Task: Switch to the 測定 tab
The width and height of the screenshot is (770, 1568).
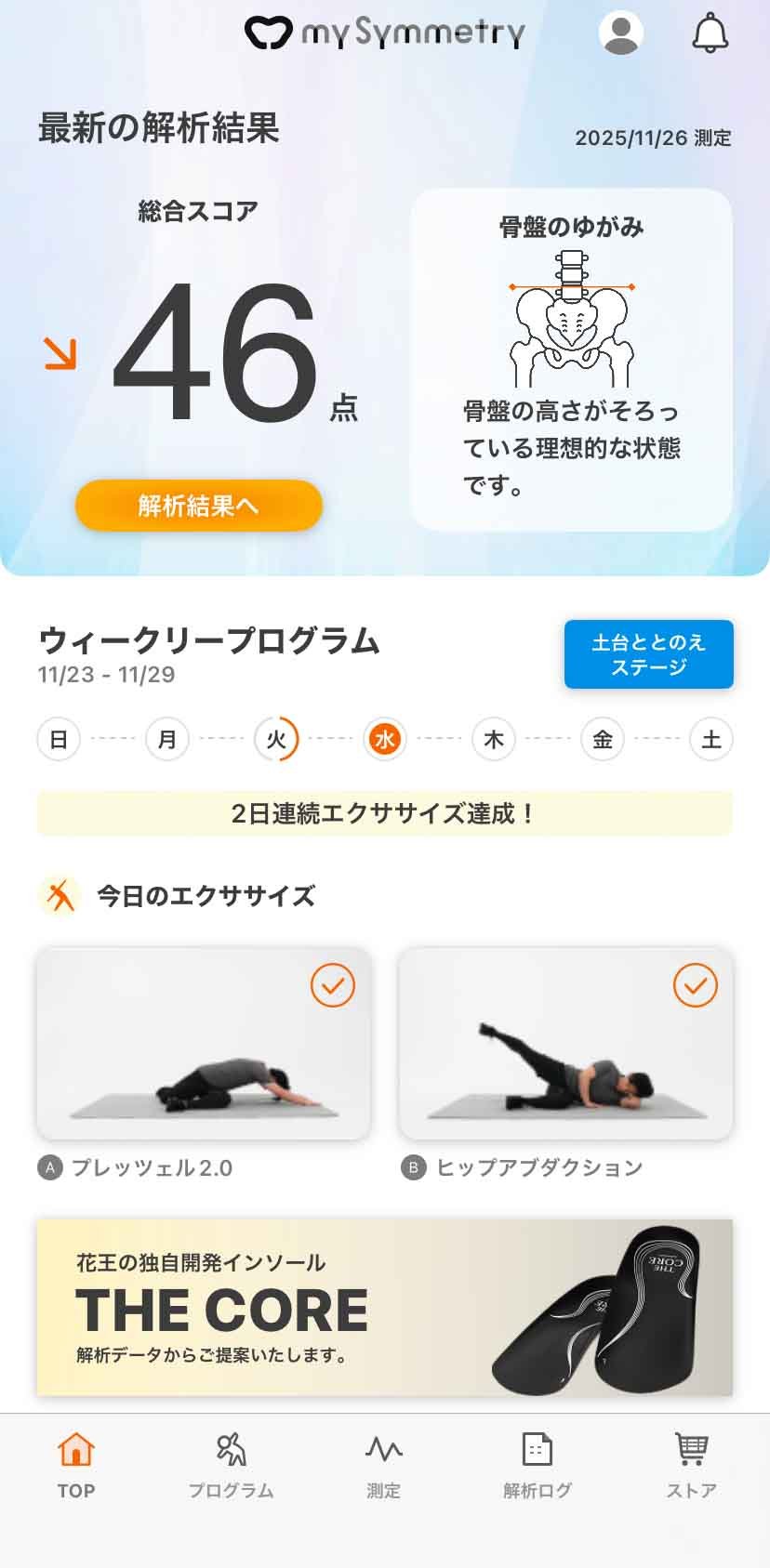Action: (383, 1465)
